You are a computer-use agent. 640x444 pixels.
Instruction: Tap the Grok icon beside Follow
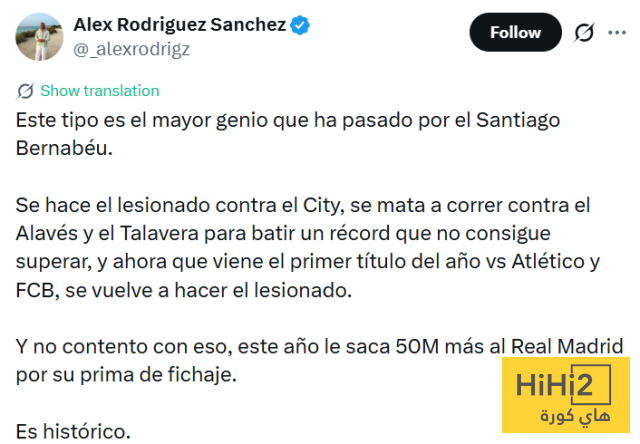[x=585, y=33]
